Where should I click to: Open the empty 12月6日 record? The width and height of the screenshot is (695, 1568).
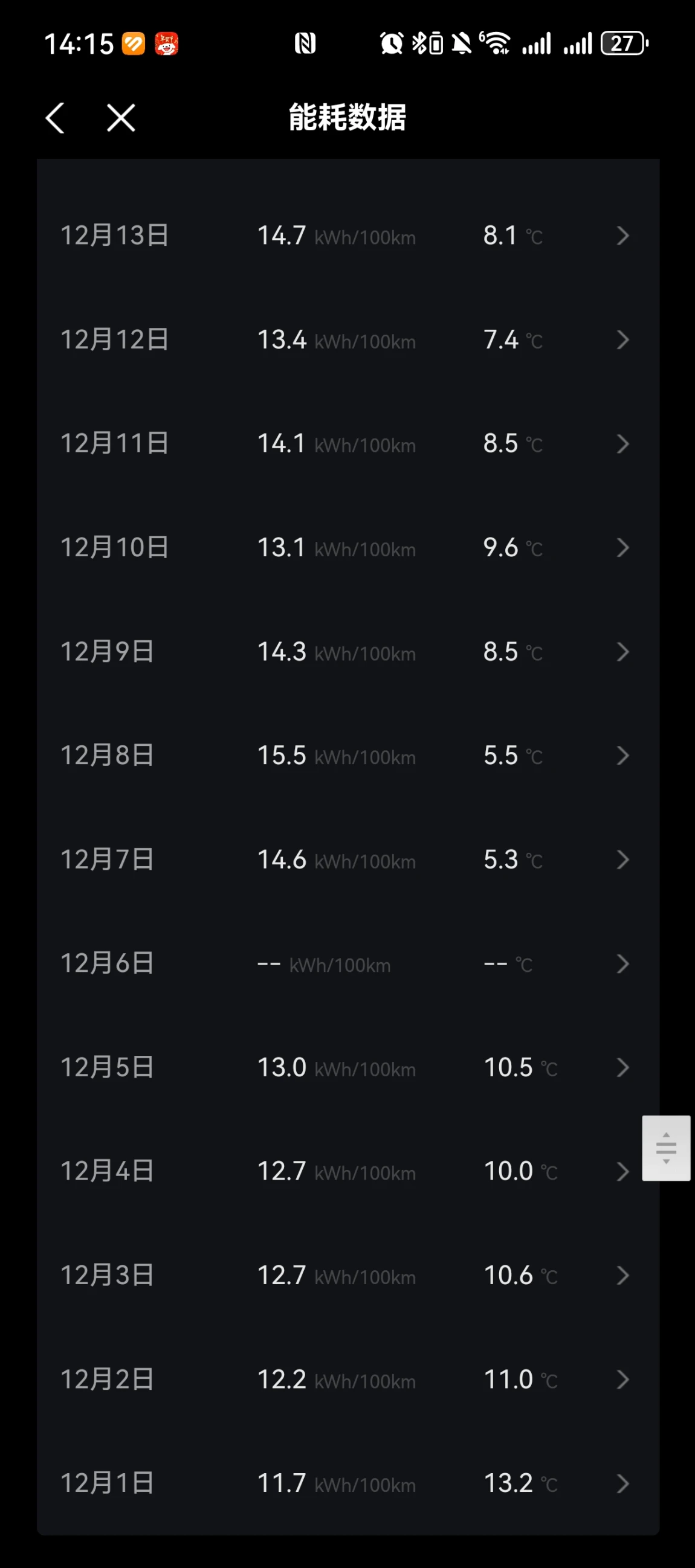click(348, 963)
